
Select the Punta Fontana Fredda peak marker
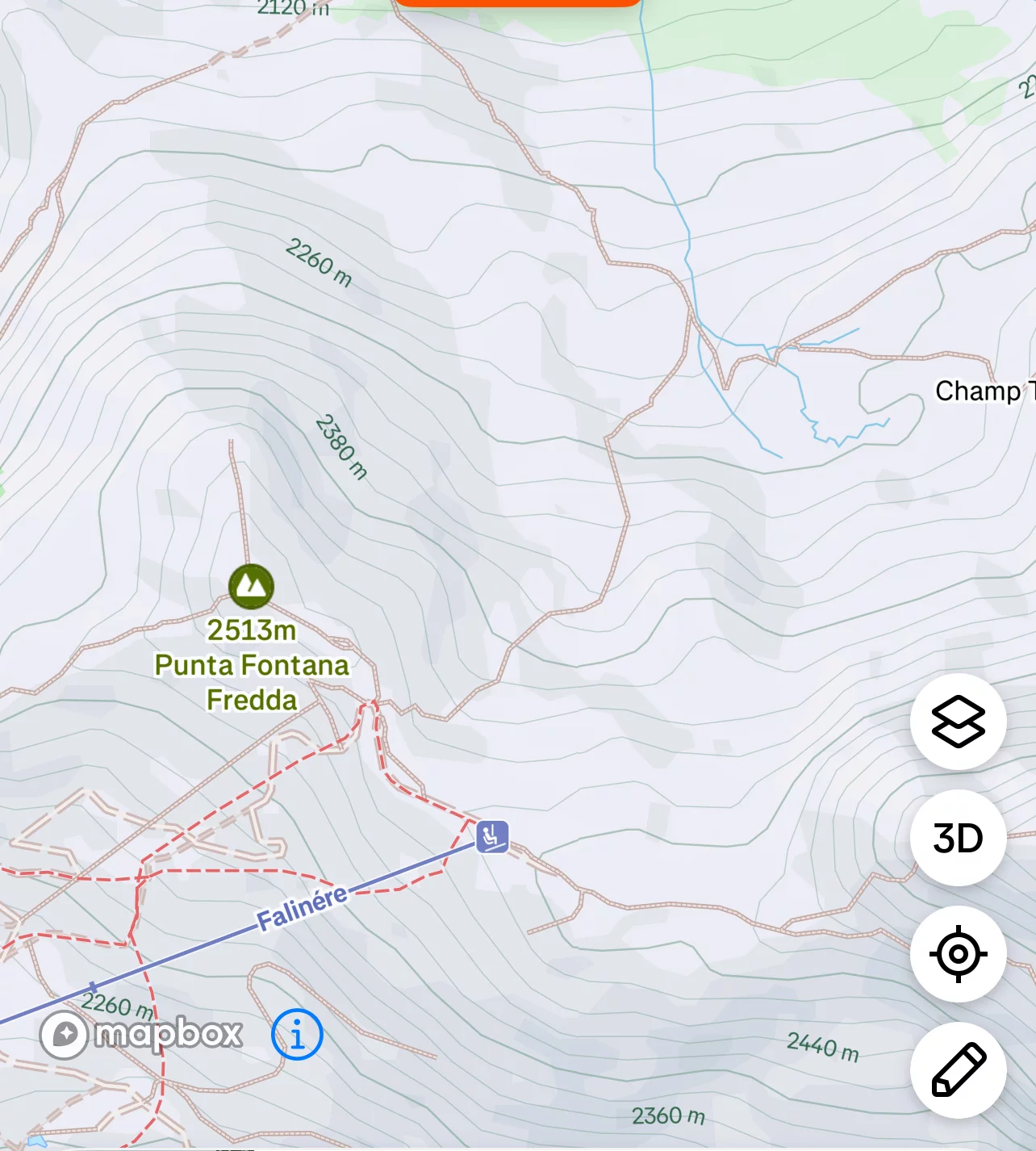click(x=251, y=587)
